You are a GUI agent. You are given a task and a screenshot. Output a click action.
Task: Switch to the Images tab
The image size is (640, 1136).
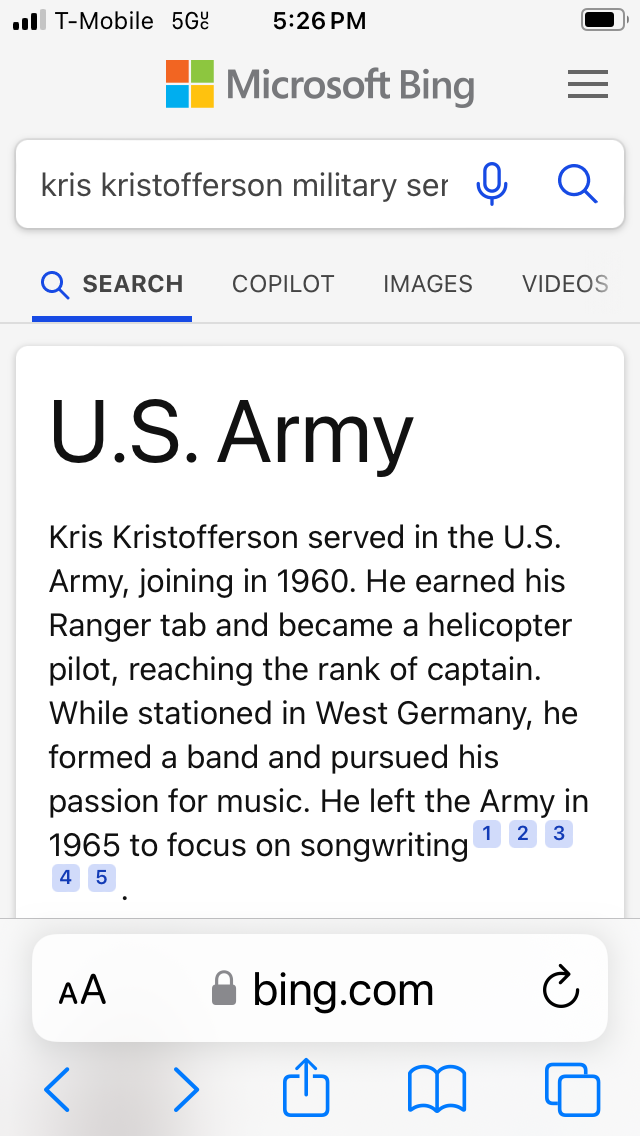coord(427,284)
